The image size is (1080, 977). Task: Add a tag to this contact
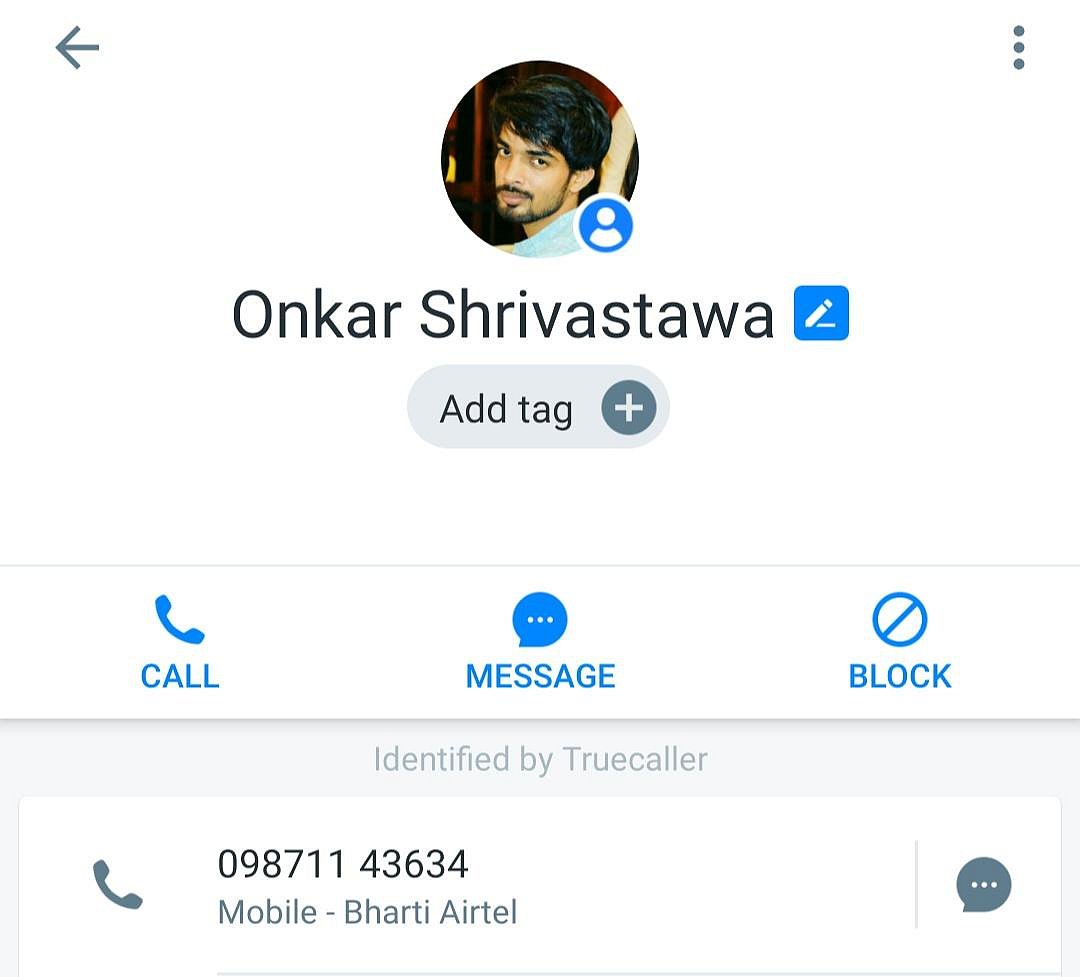[x=538, y=408]
